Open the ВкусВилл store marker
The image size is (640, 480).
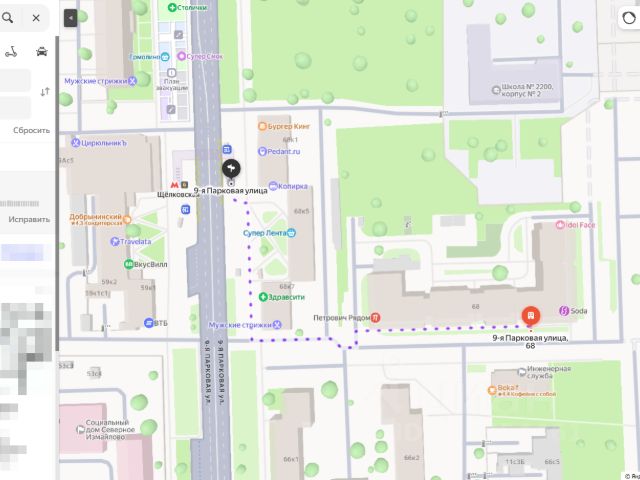[129, 265]
